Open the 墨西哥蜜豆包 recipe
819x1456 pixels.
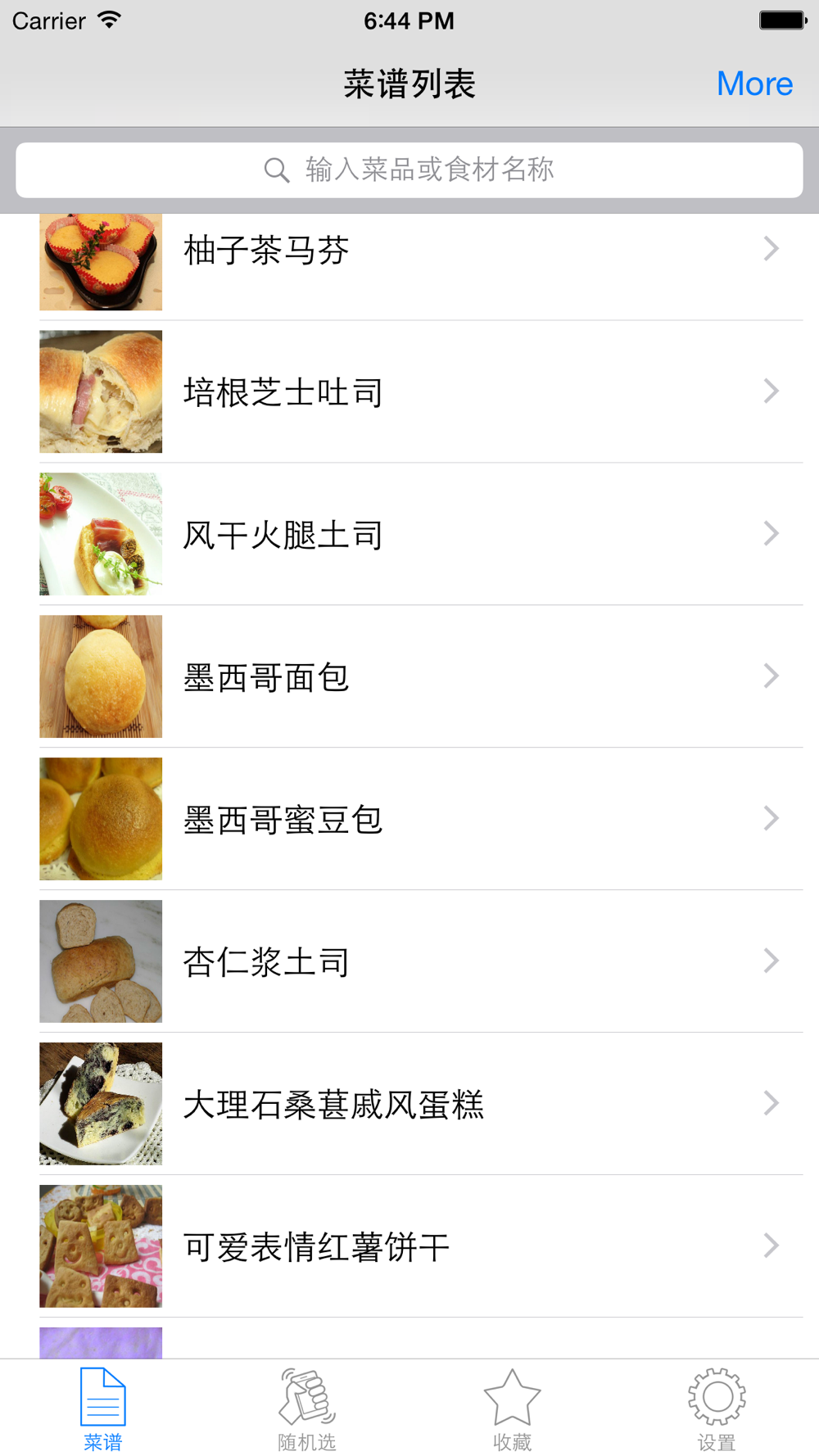(409, 819)
